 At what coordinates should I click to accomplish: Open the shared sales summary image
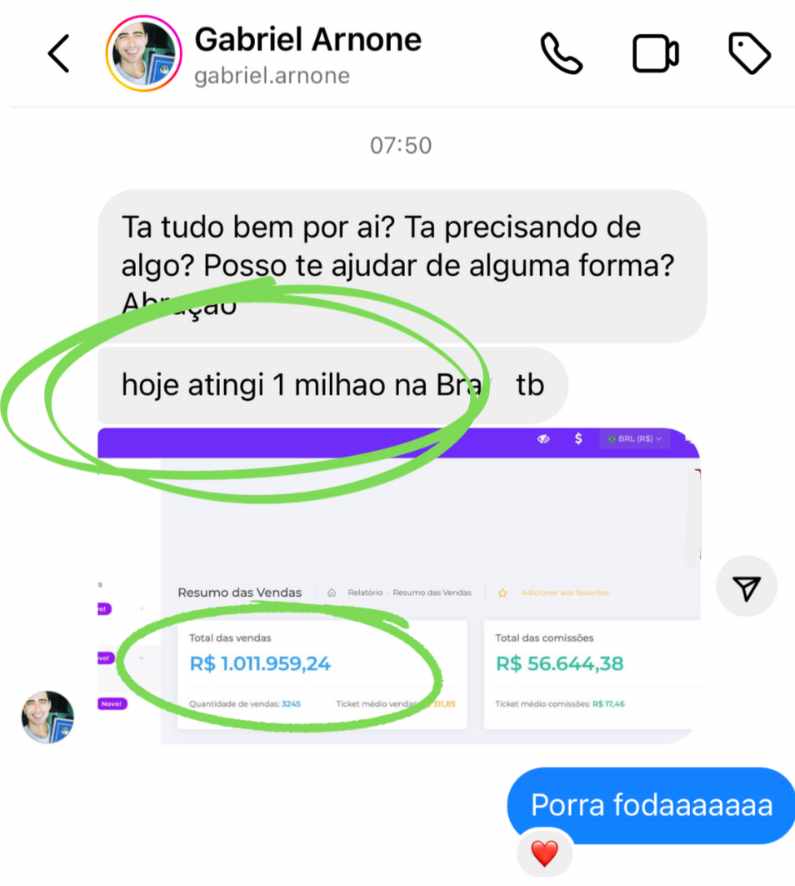[x=400, y=585]
